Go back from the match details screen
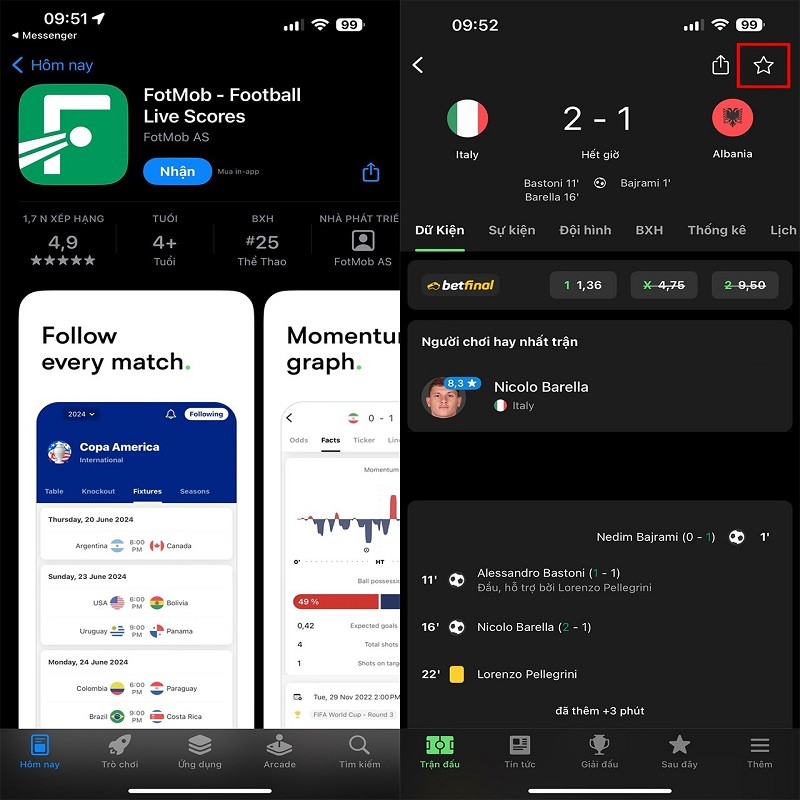 pyautogui.click(x=418, y=65)
